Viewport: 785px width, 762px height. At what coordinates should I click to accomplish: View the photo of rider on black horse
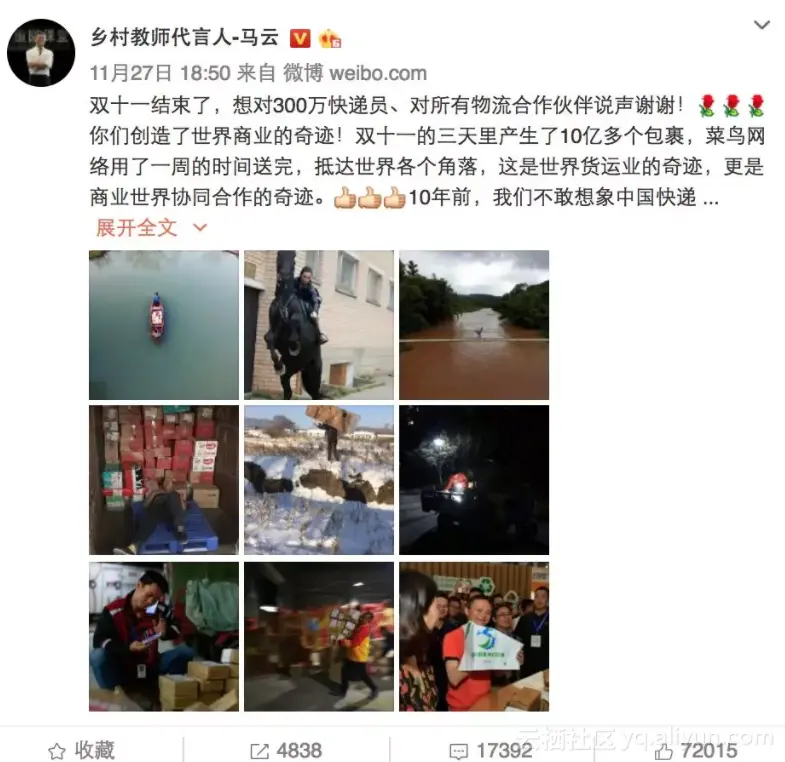tap(319, 325)
